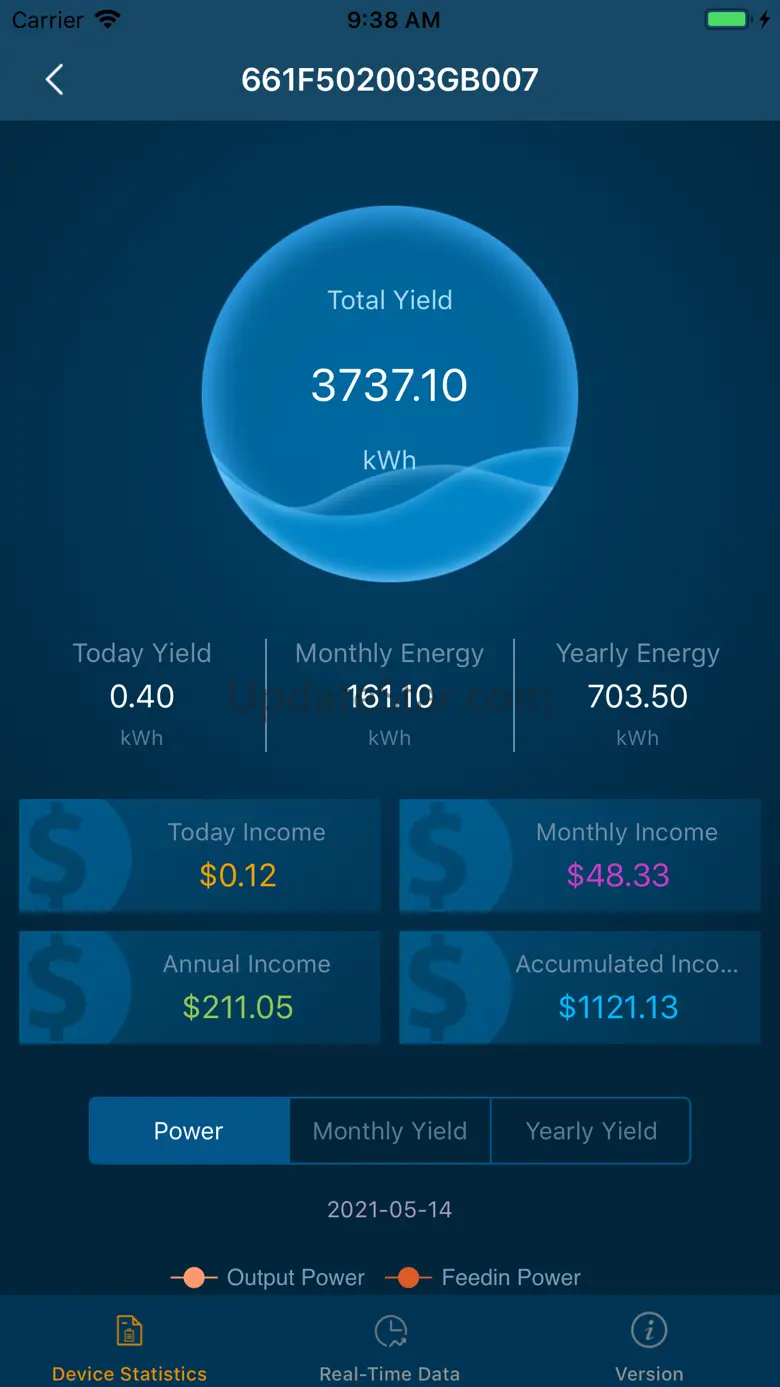The height and width of the screenshot is (1387, 780).
Task: Toggle the Feedin Power legend item
Action: tap(483, 1278)
